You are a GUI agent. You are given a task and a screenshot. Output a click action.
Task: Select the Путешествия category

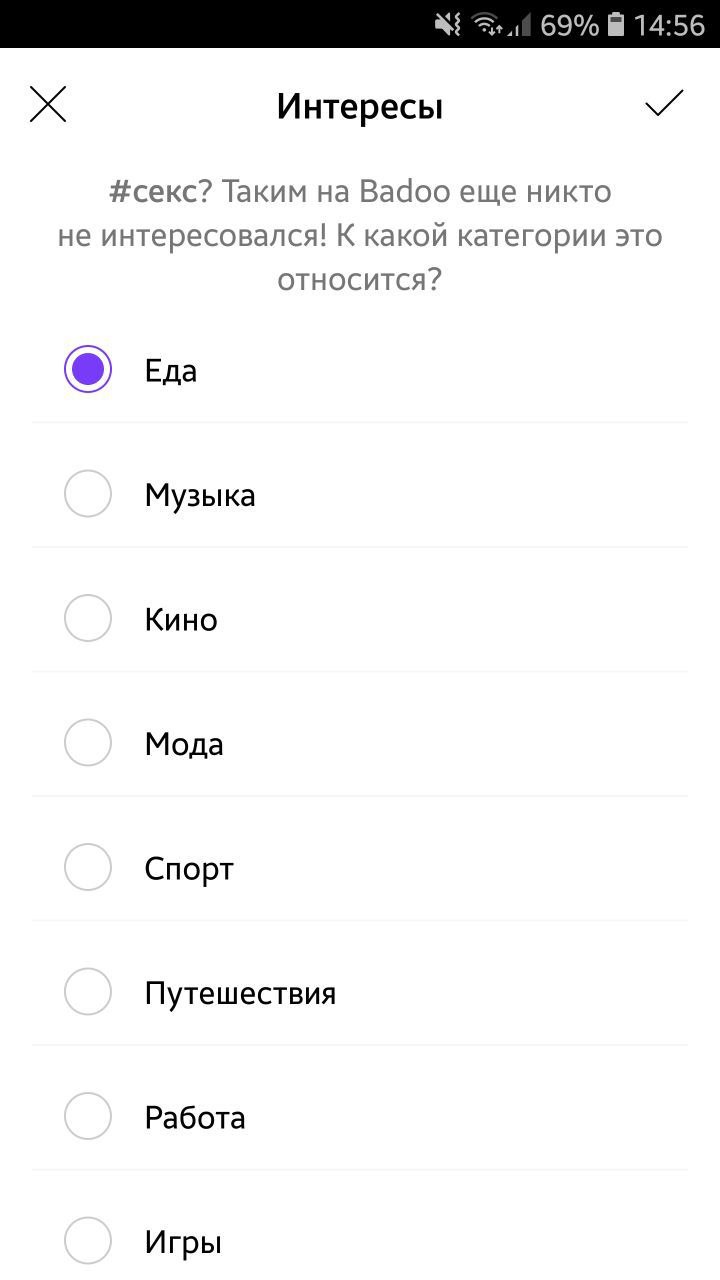pyautogui.click(x=360, y=993)
